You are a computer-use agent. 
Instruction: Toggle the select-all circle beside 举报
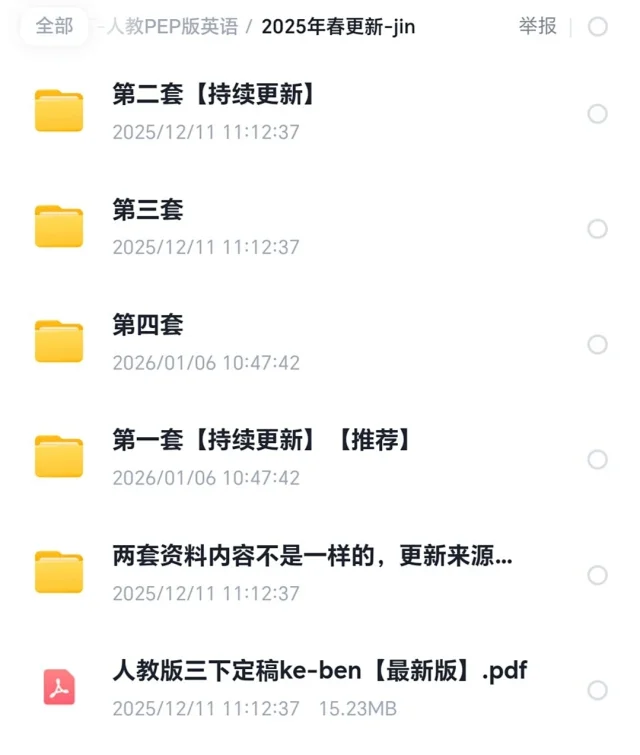coord(598,27)
